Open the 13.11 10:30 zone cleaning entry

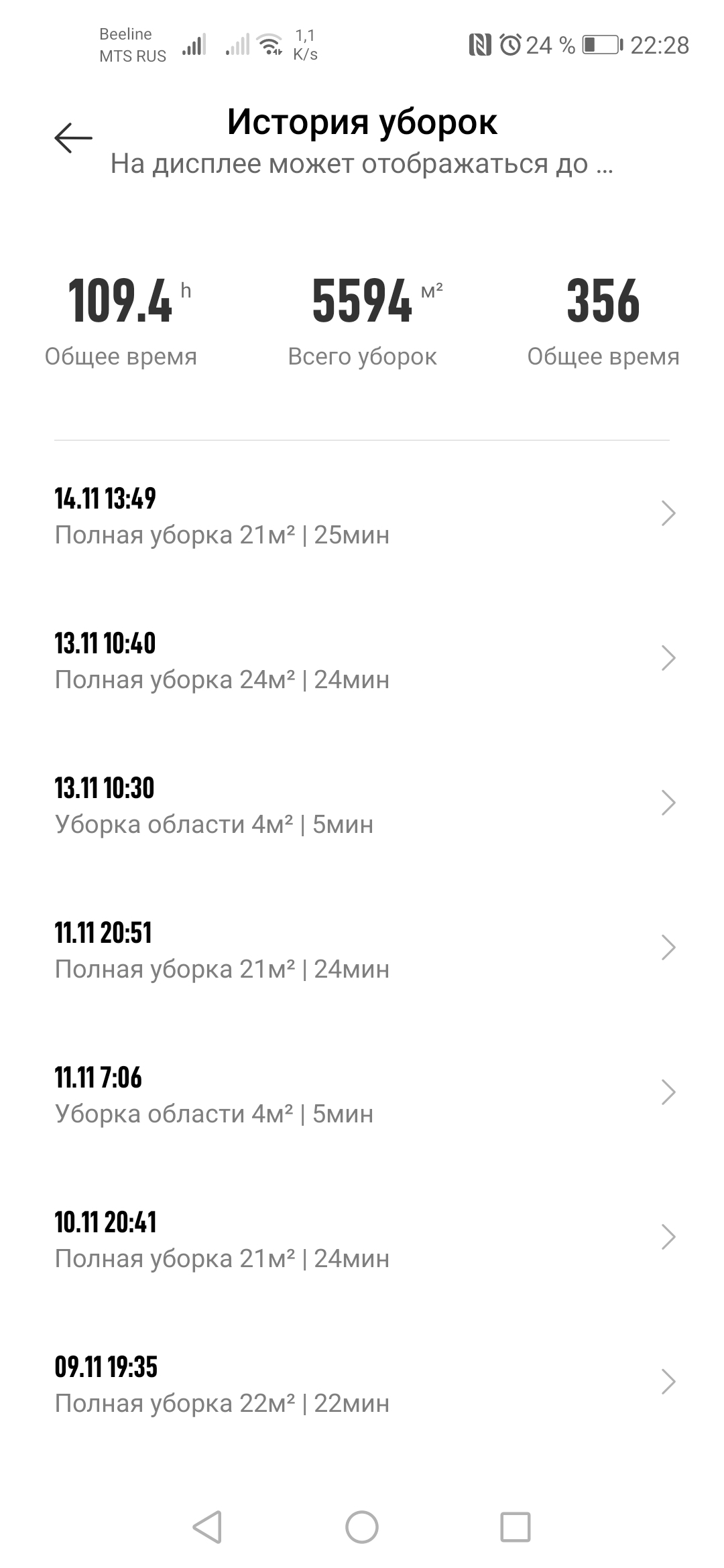pyautogui.click(x=362, y=805)
